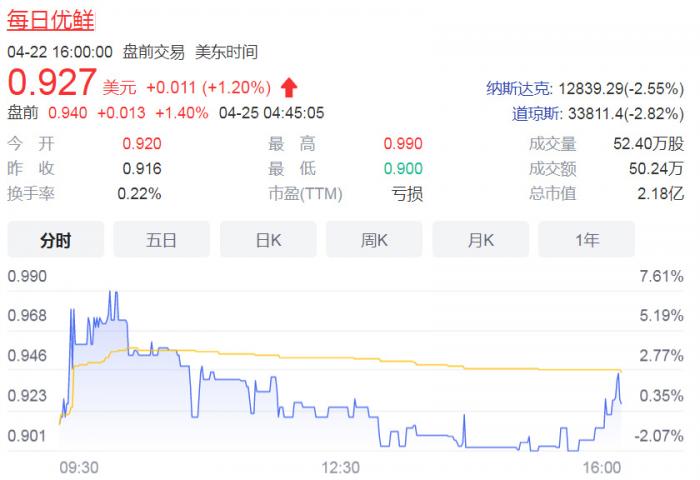Switch to the 周K weekly chart
Image resolution: width=700 pixels, height=480 pixels.
[374, 240]
